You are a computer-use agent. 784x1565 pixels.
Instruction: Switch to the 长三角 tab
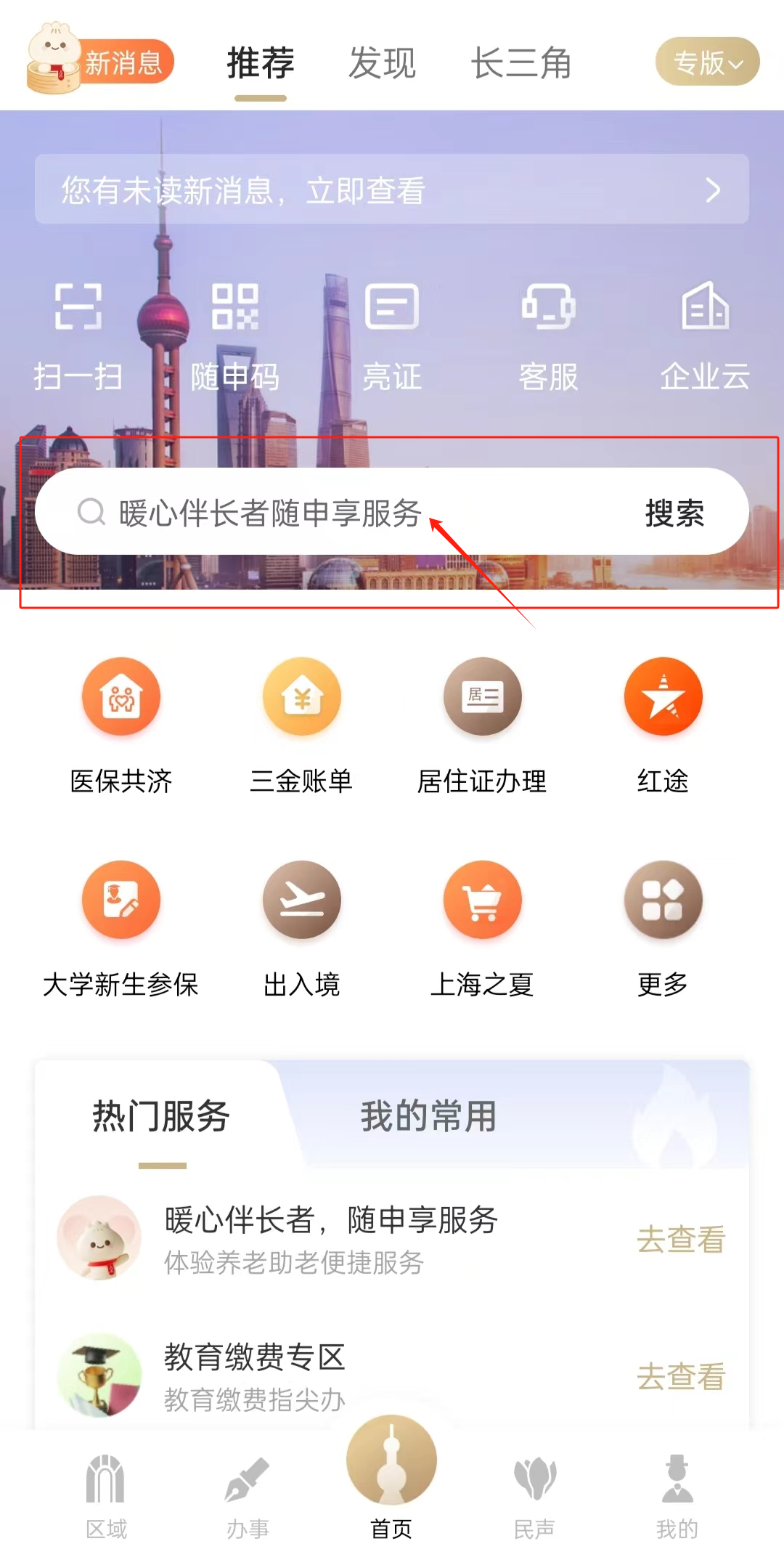[520, 63]
